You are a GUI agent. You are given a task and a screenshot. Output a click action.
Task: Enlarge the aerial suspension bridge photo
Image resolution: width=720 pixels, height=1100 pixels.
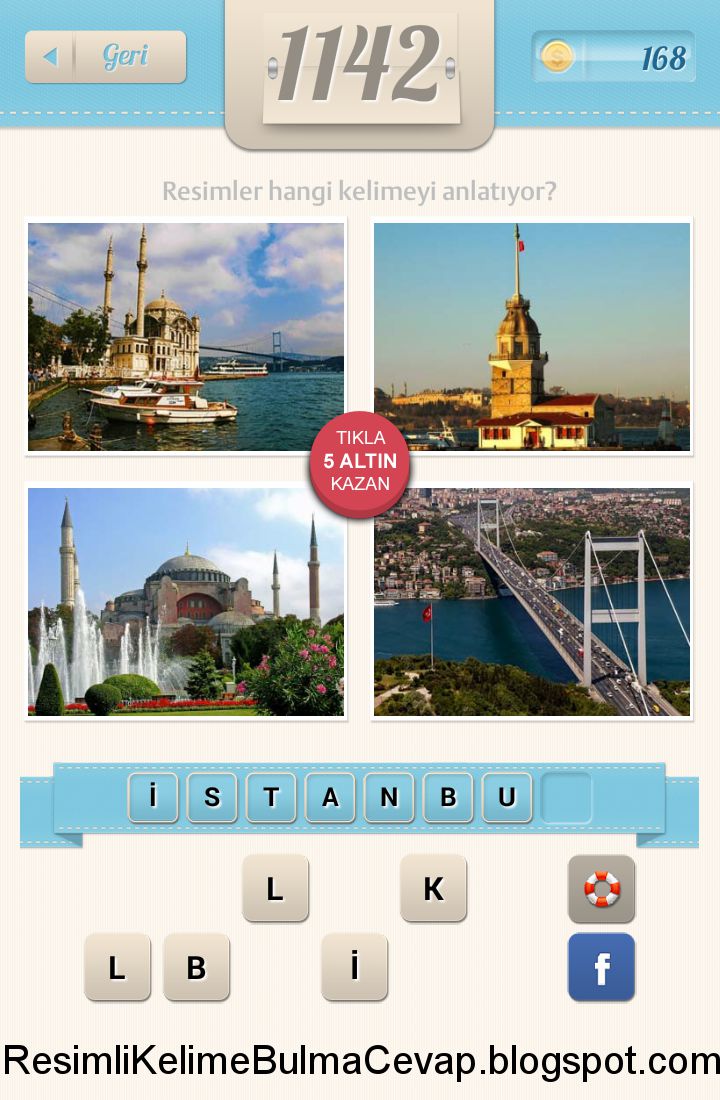click(x=532, y=602)
